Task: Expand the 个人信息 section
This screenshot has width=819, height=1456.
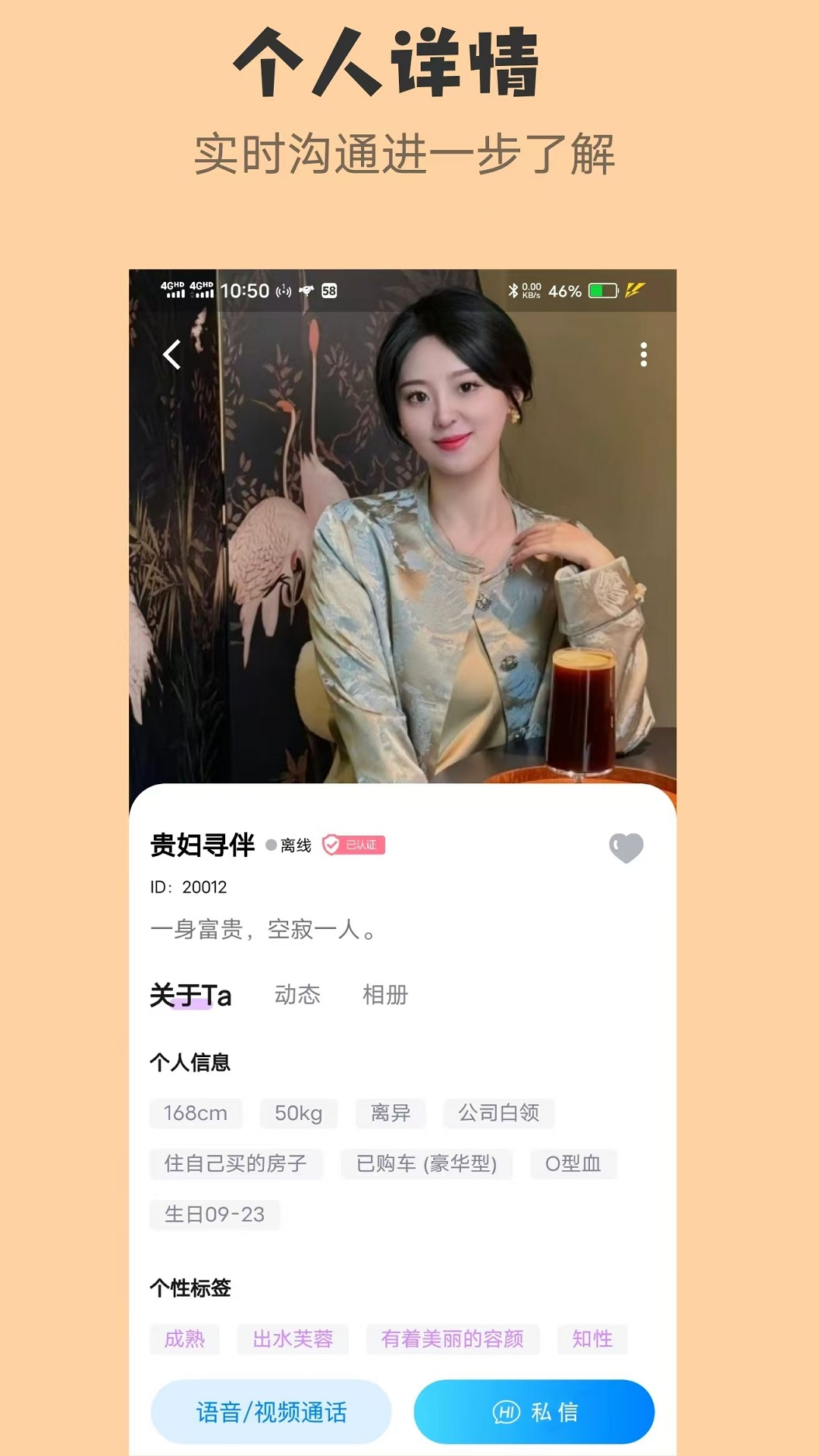Action: [190, 1063]
